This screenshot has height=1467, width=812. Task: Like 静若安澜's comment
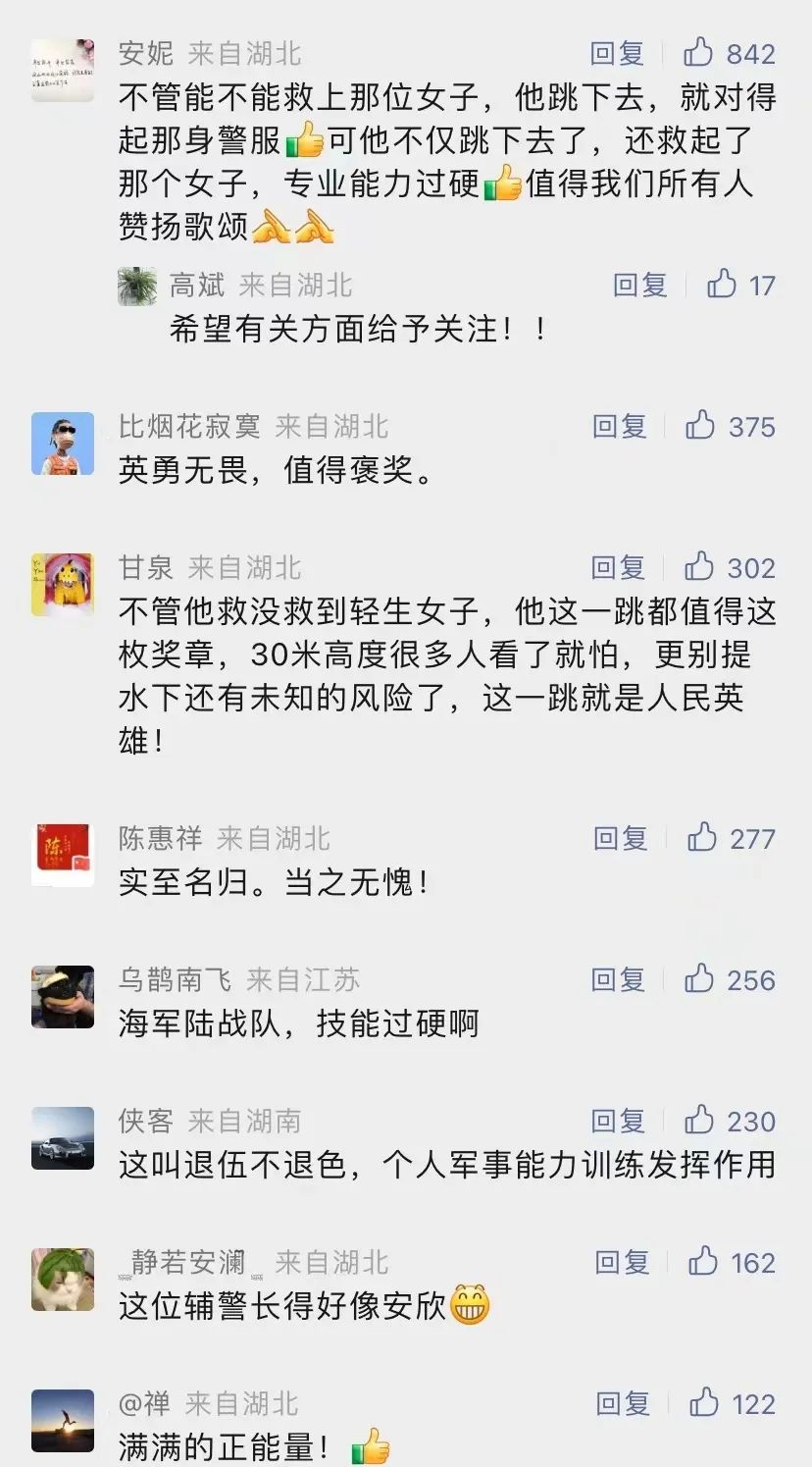703,1261
